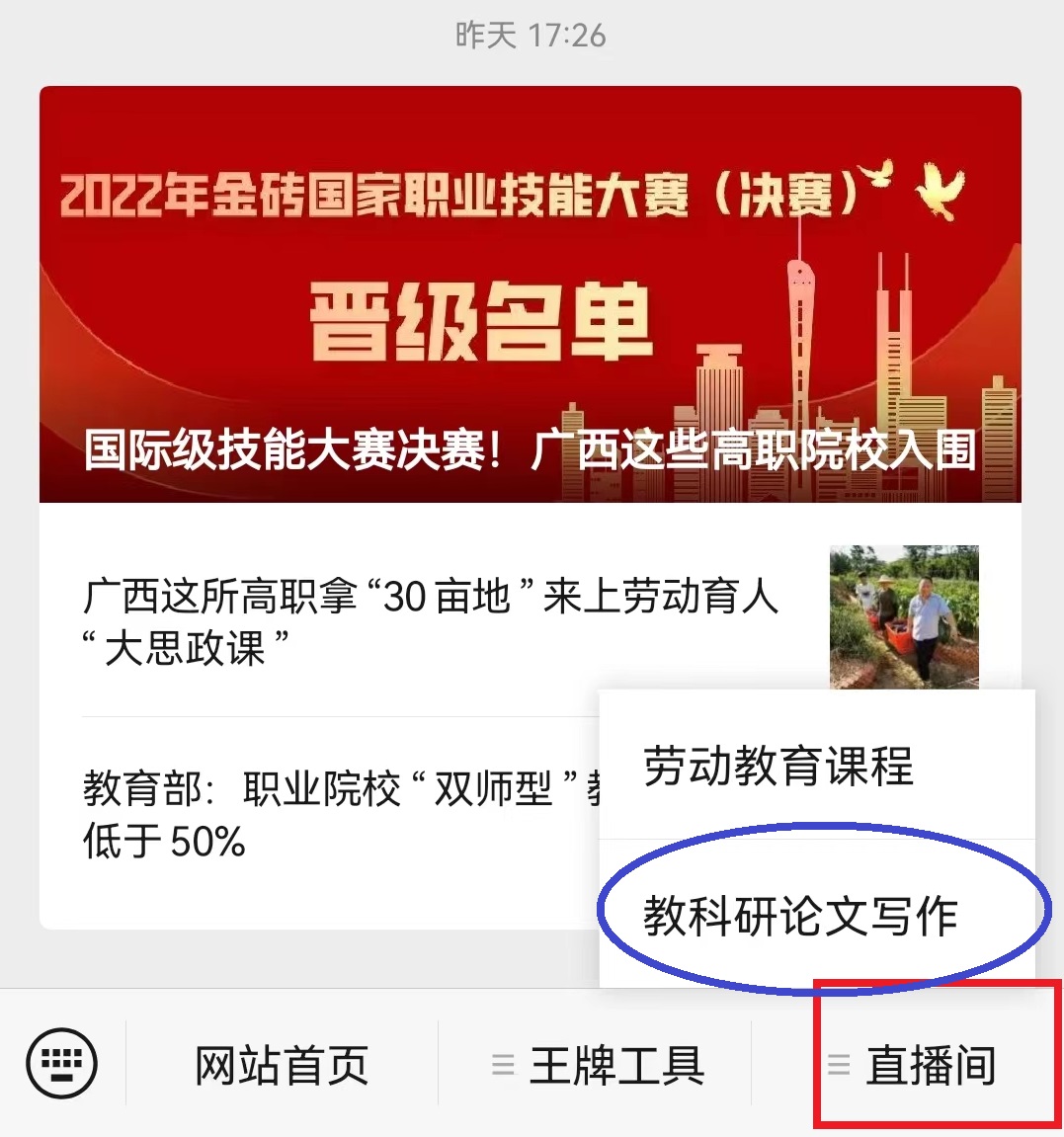Read the article about 30亩地 劳动育人

pyautogui.click(x=431, y=622)
